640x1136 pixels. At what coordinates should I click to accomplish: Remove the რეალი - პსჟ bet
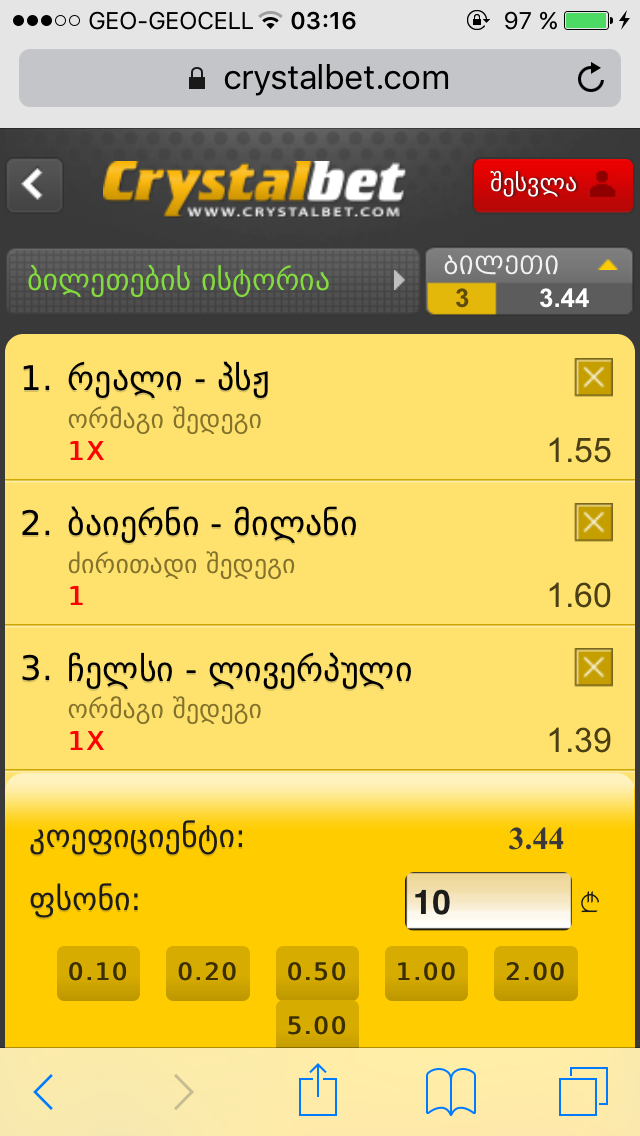click(593, 378)
